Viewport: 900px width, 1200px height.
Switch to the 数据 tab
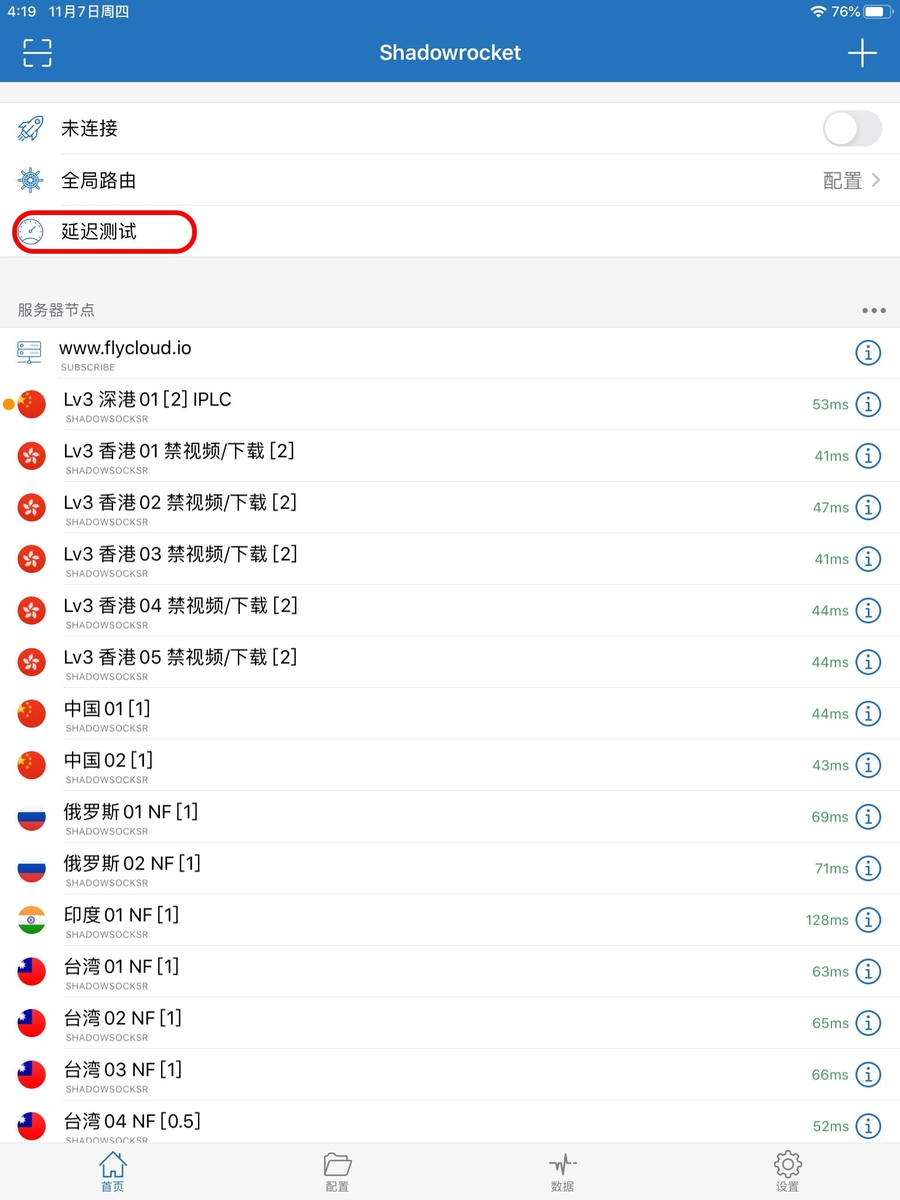point(562,1172)
